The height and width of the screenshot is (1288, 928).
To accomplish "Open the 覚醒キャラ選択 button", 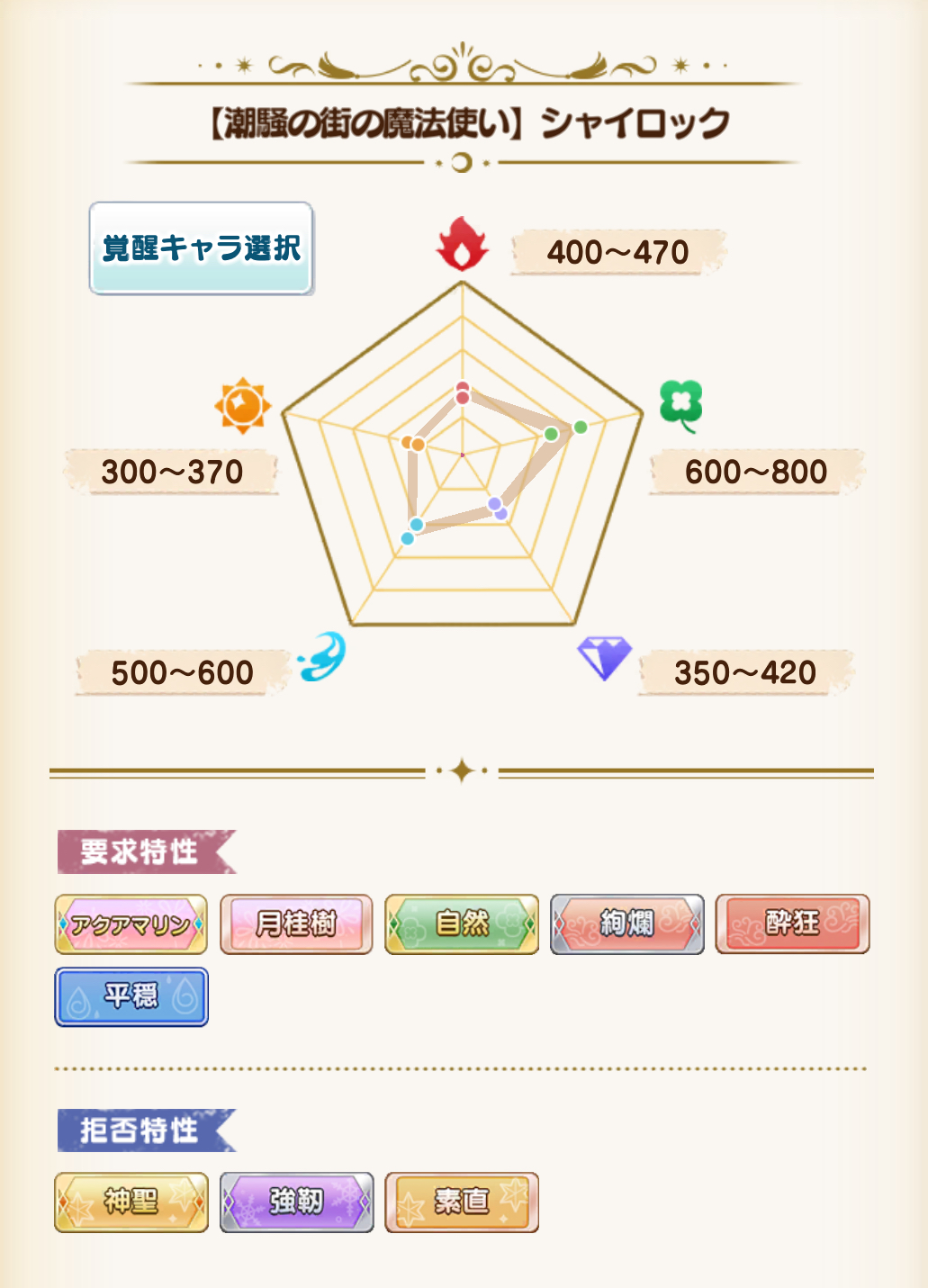I will (x=201, y=248).
